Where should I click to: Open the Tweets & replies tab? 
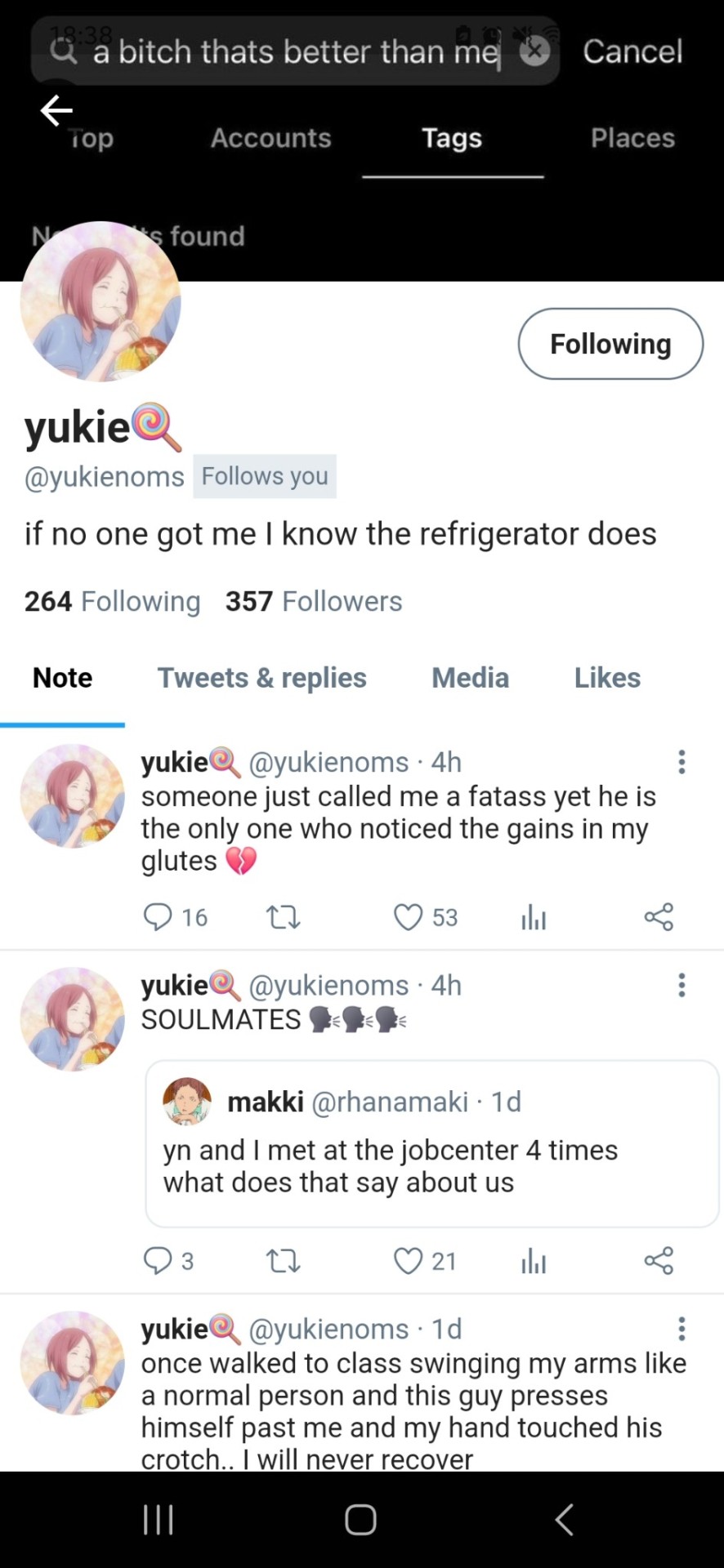pyautogui.click(x=261, y=677)
